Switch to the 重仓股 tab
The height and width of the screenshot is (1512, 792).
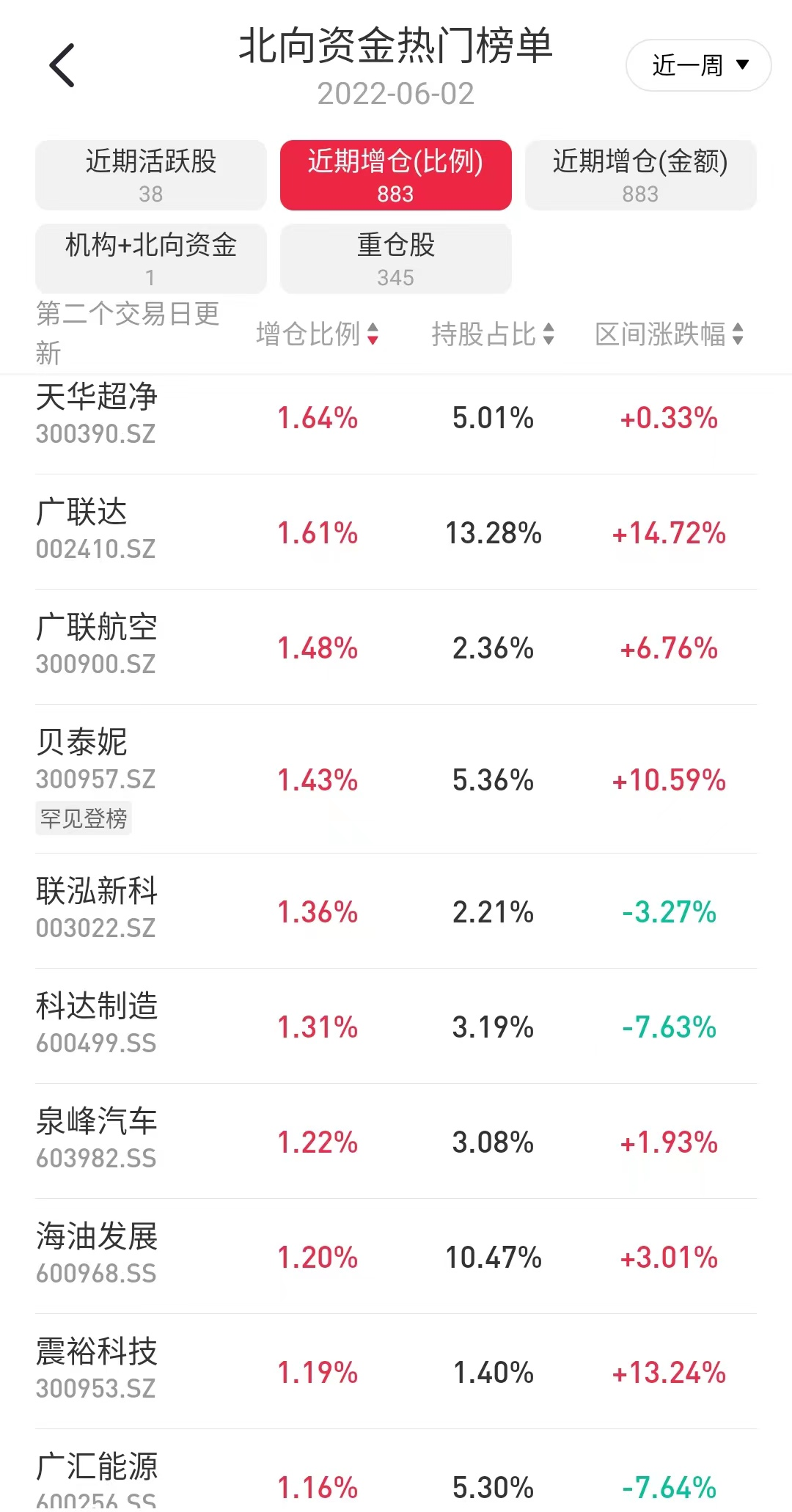coord(395,258)
